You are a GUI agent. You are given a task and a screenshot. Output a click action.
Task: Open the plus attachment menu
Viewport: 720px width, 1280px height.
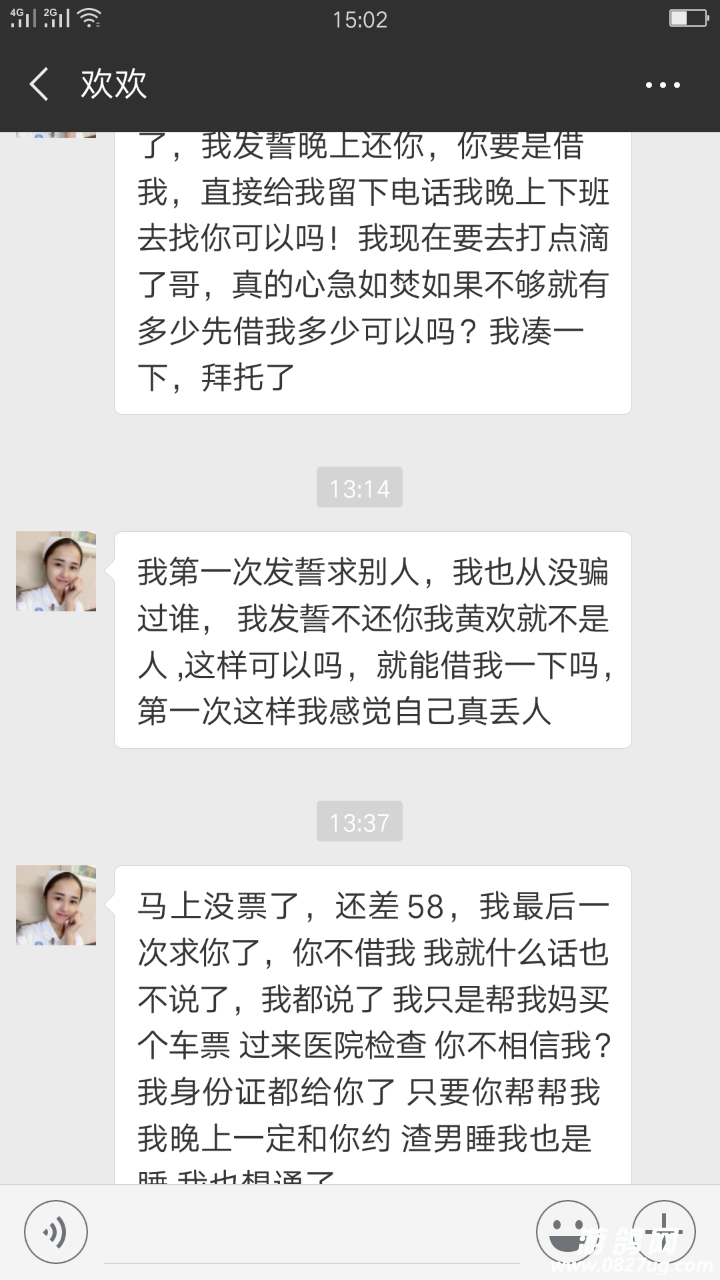point(664,1231)
